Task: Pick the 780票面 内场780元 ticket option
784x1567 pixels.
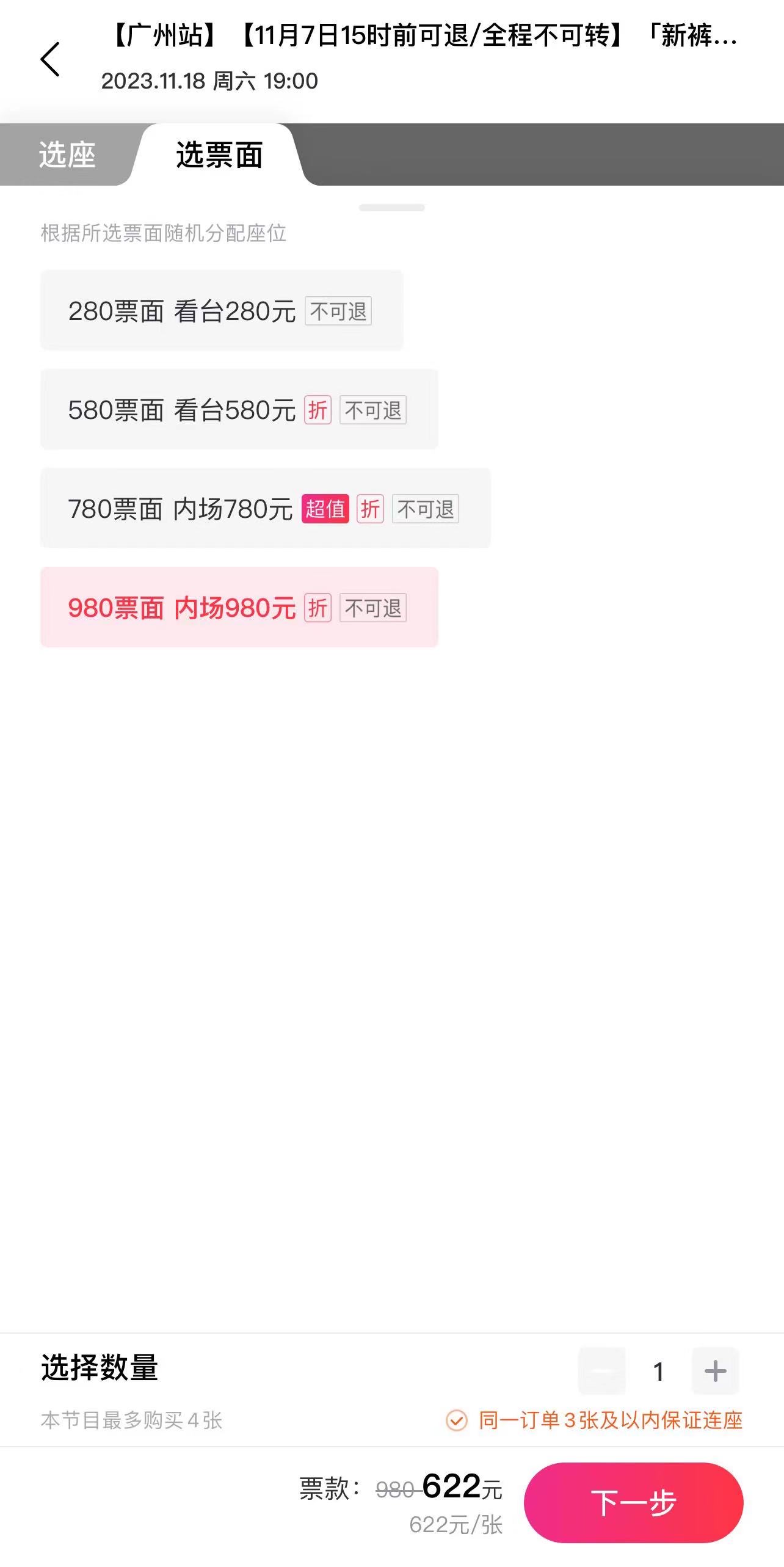Action: click(x=266, y=509)
